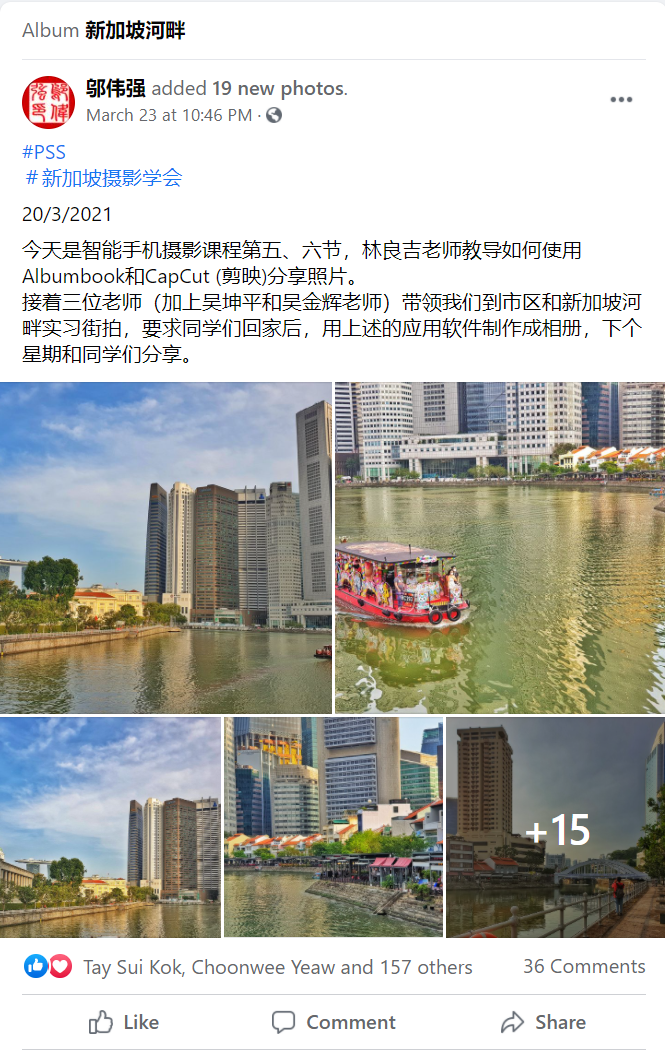The height and width of the screenshot is (1061, 665).
Task: View who reacted to this post
Action: (277, 967)
